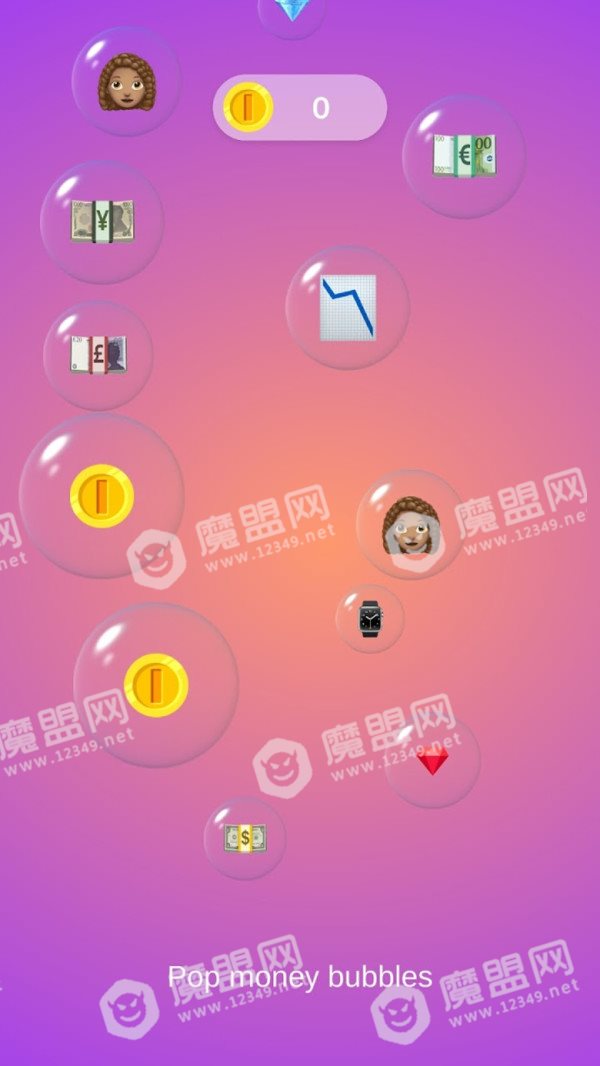Pop the pound banknote bubble
This screenshot has height=1066, width=600.
[x=99, y=355]
